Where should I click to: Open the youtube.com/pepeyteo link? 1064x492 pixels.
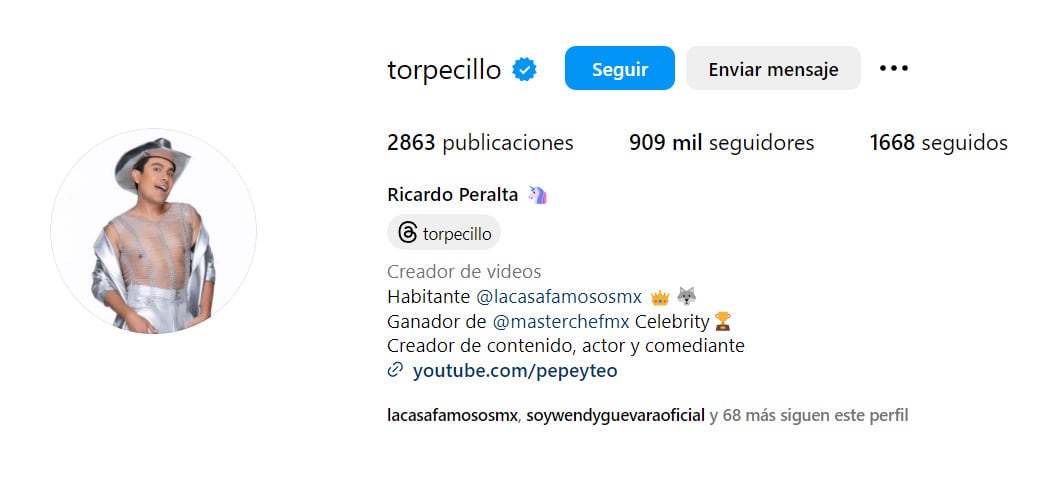[x=515, y=371]
